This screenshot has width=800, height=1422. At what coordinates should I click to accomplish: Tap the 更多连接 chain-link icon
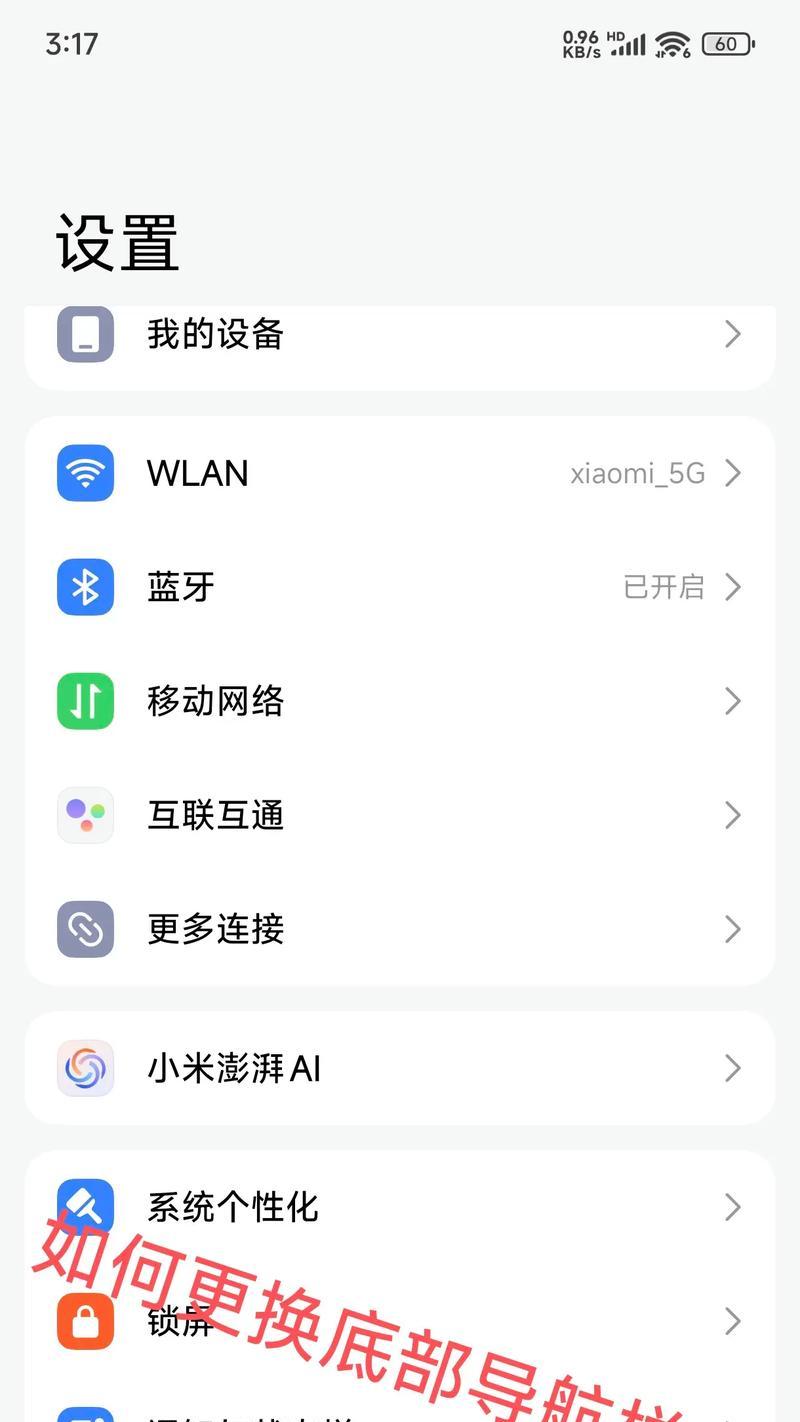point(85,929)
